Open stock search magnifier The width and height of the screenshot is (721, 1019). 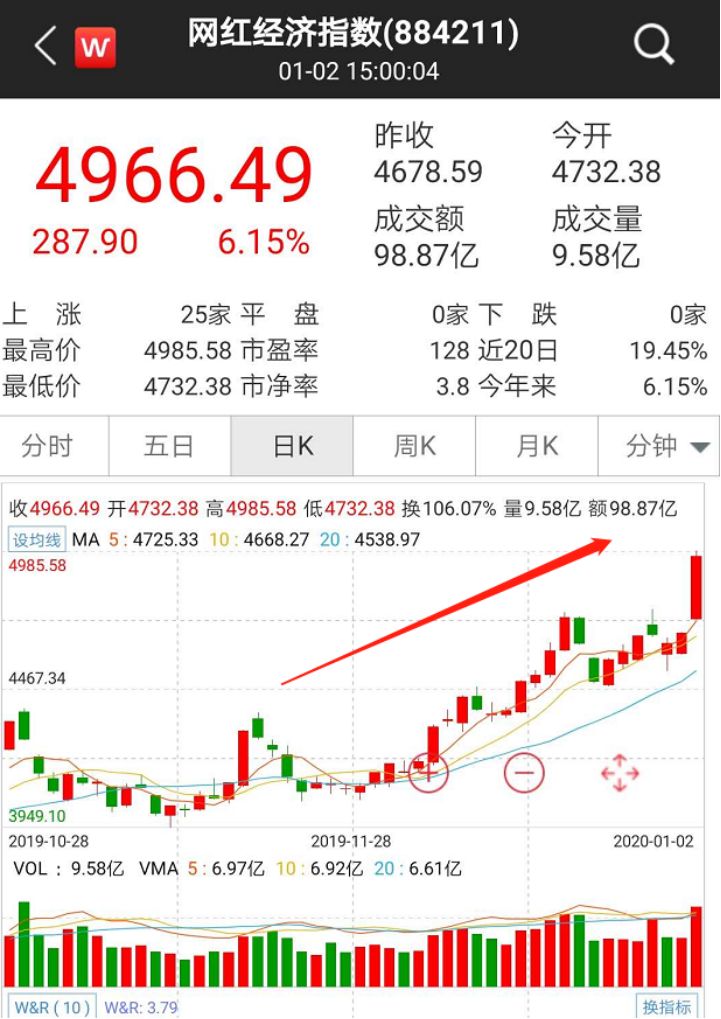click(x=654, y=46)
